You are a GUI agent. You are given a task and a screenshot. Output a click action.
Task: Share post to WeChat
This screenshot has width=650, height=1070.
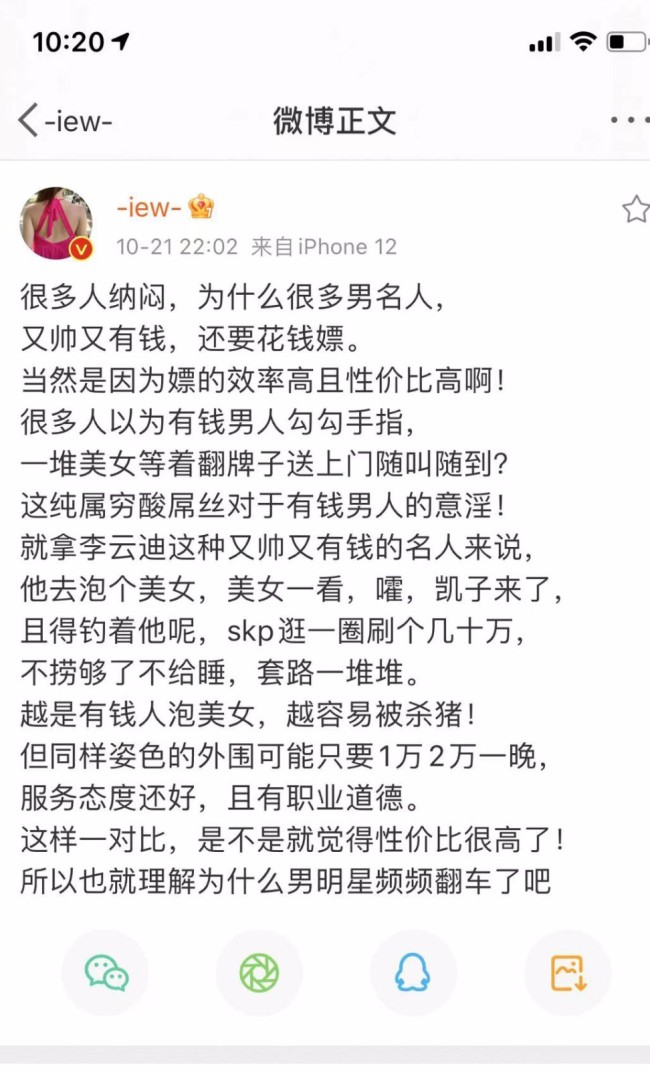(105, 972)
